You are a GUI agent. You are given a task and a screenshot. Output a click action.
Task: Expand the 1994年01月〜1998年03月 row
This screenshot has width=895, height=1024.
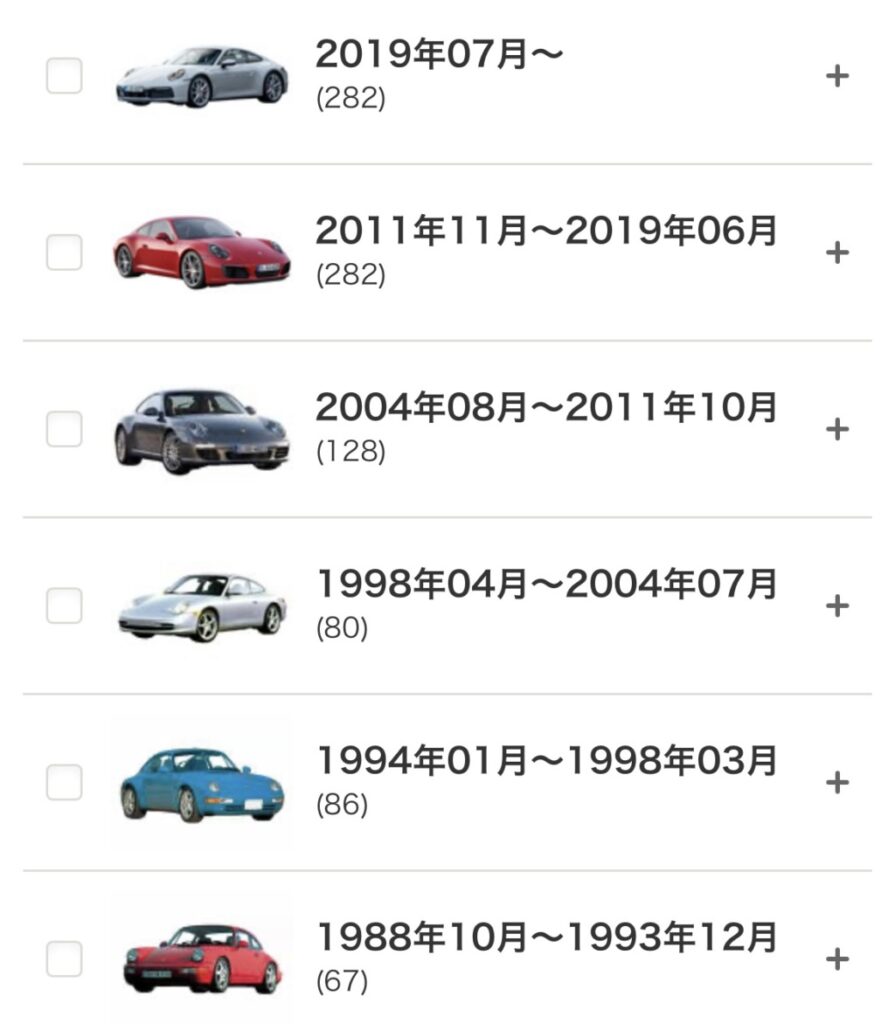837,783
